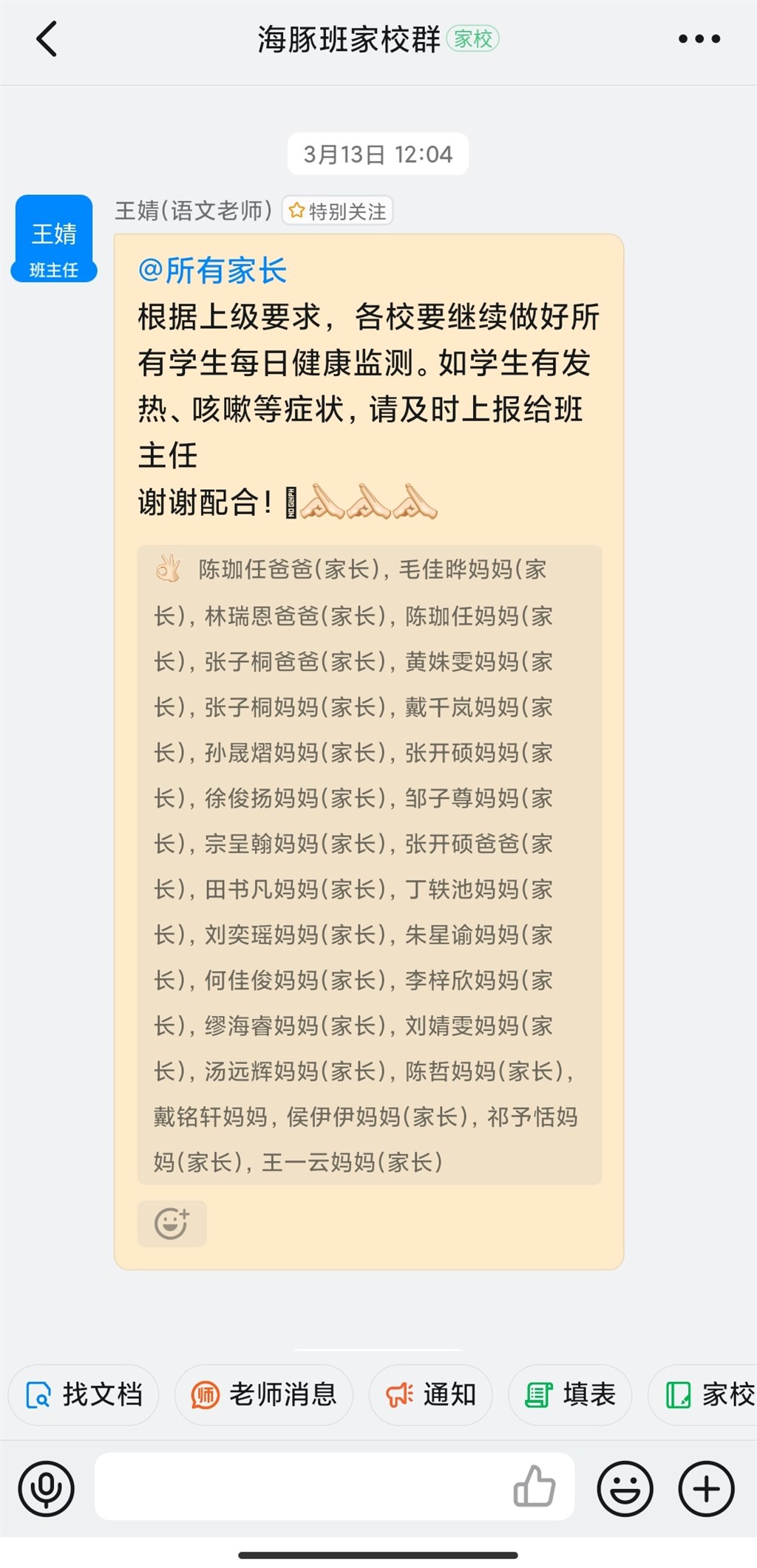
Task: Open the 找文档 shortcut
Action: [84, 1395]
